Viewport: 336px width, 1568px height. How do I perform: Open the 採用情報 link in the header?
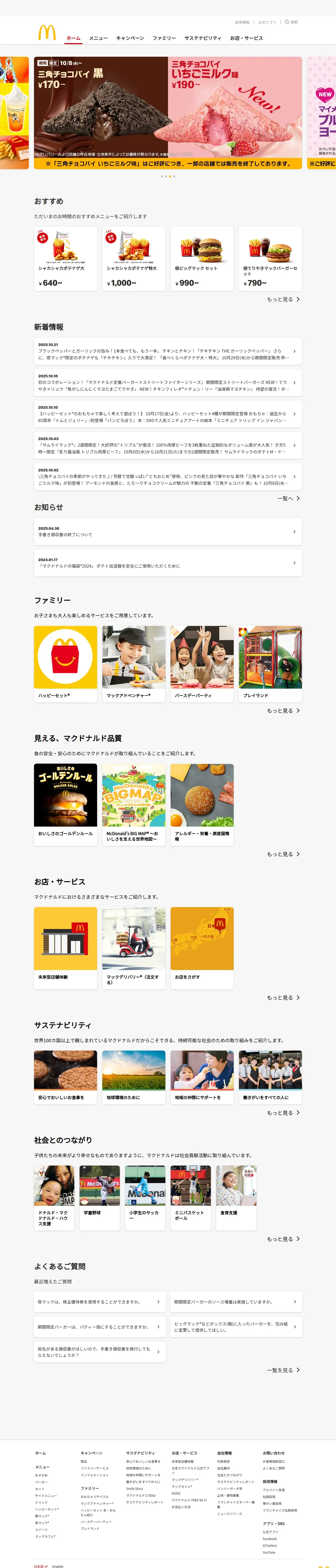point(242,22)
